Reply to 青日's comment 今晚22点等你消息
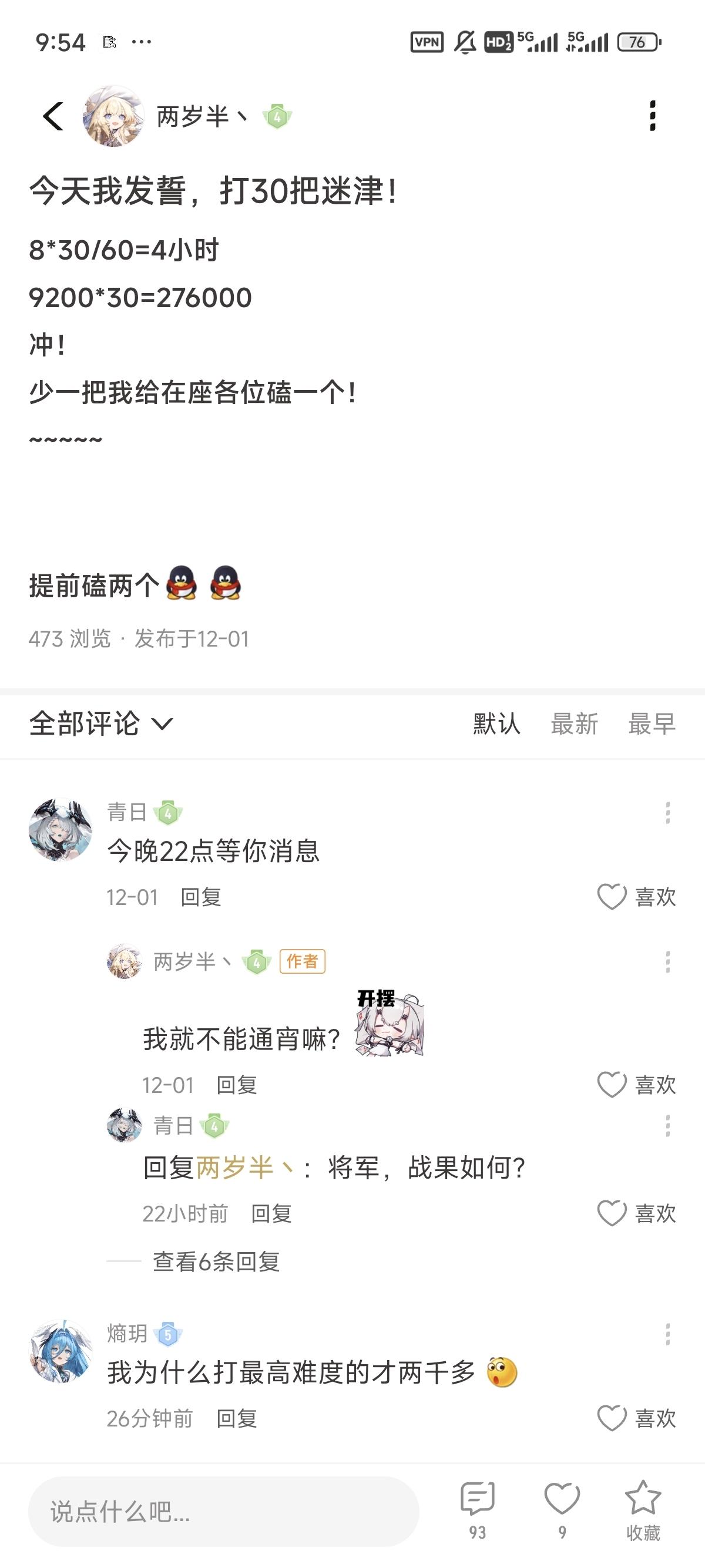Screen dimensions: 705x1568 201,897
